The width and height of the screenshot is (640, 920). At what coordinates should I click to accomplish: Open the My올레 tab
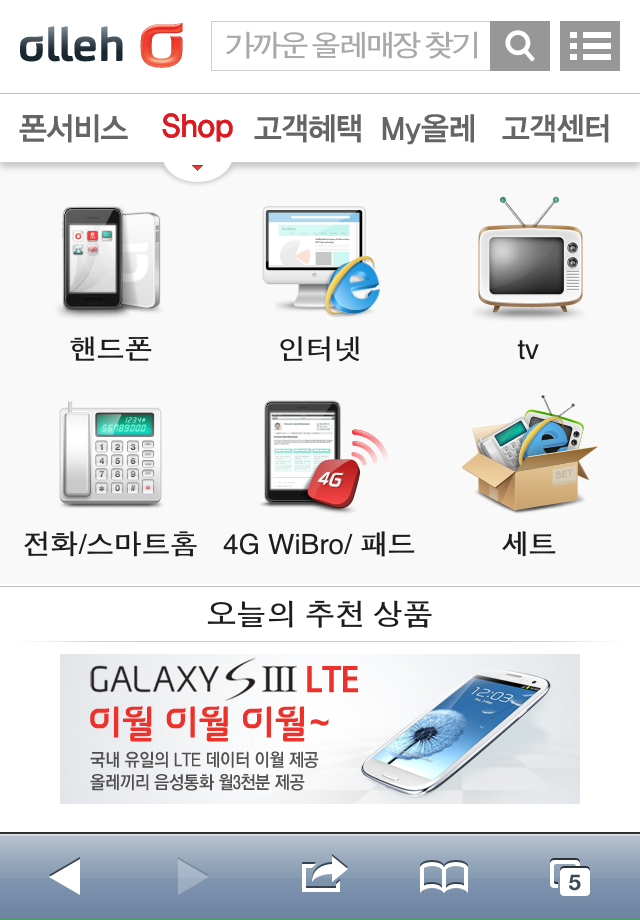coord(428,128)
